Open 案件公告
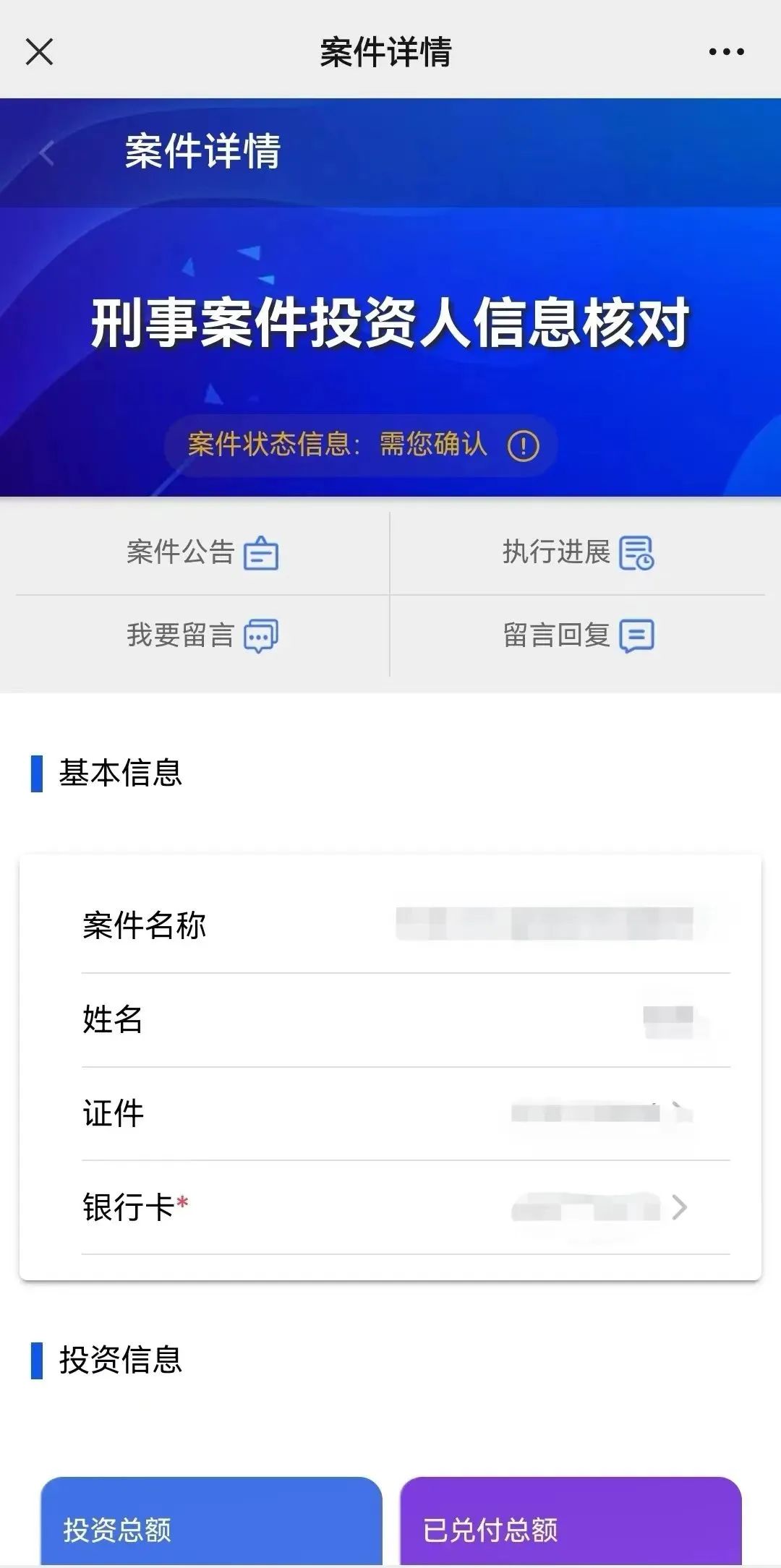The image size is (781, 1568). (202, 553)
